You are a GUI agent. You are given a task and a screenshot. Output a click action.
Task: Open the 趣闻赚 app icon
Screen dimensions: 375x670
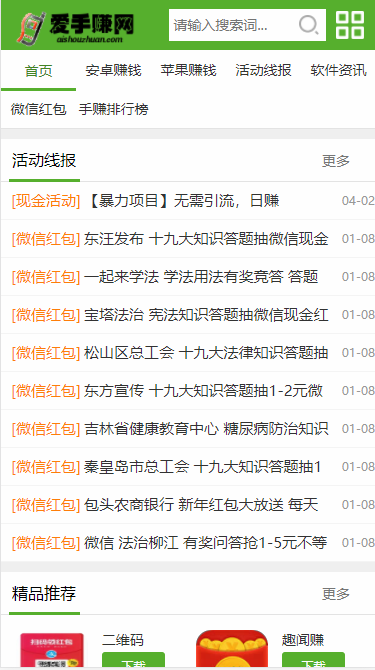tap(232, 649)
